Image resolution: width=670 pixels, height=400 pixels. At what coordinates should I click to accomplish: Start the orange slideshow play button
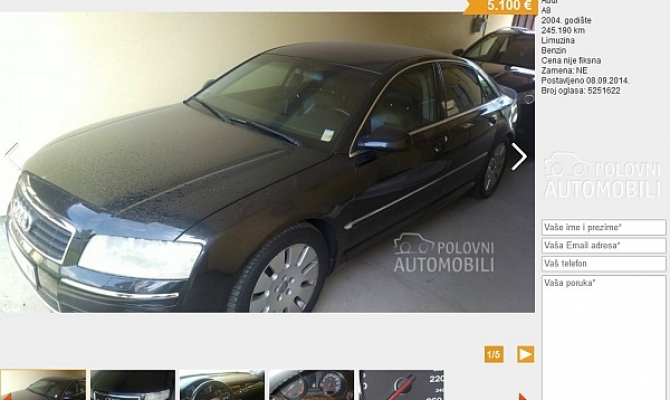click(525, 354)
